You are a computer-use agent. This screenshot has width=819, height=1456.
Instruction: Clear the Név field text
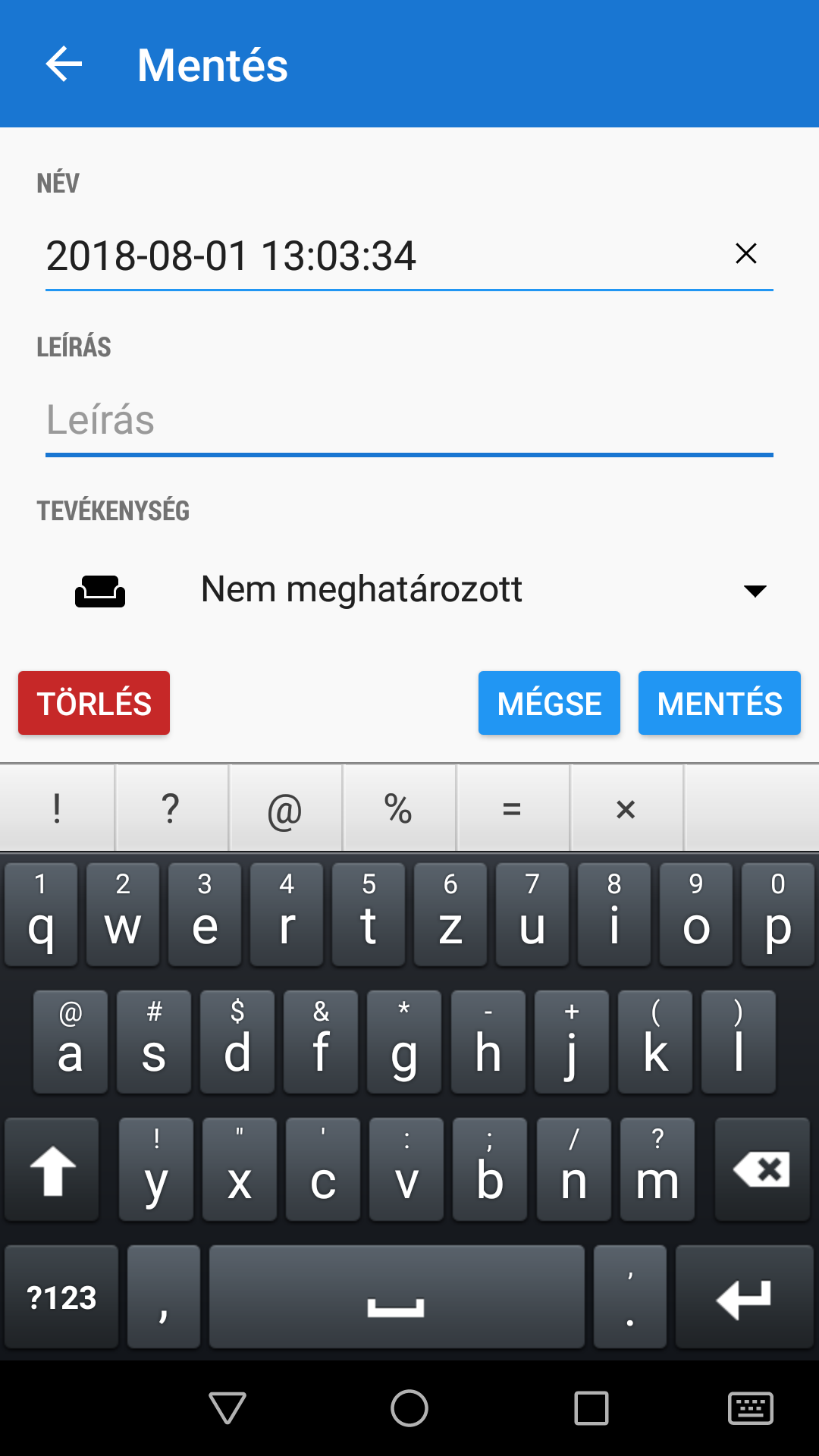(x=745, y=253)
